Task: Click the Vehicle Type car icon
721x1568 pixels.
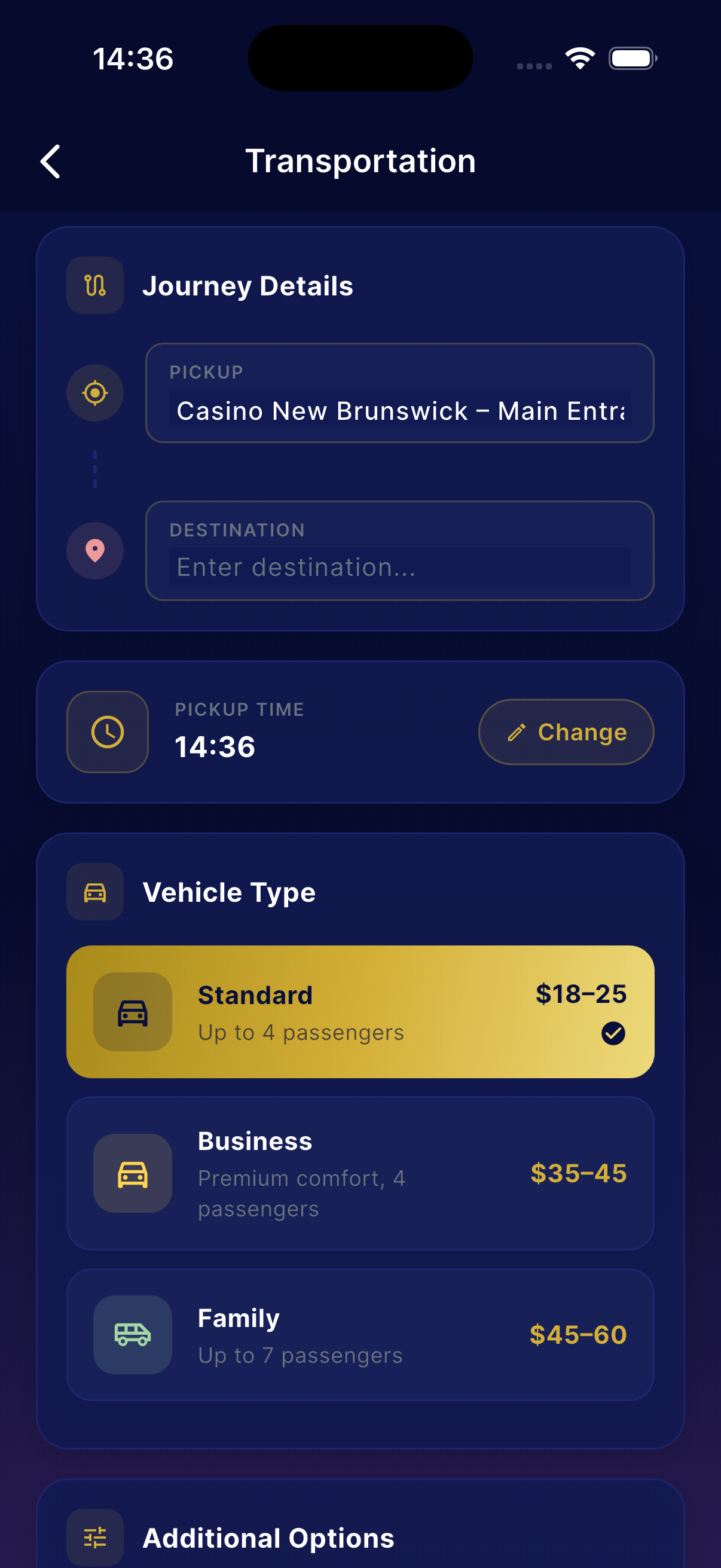Action: (94, 891)
